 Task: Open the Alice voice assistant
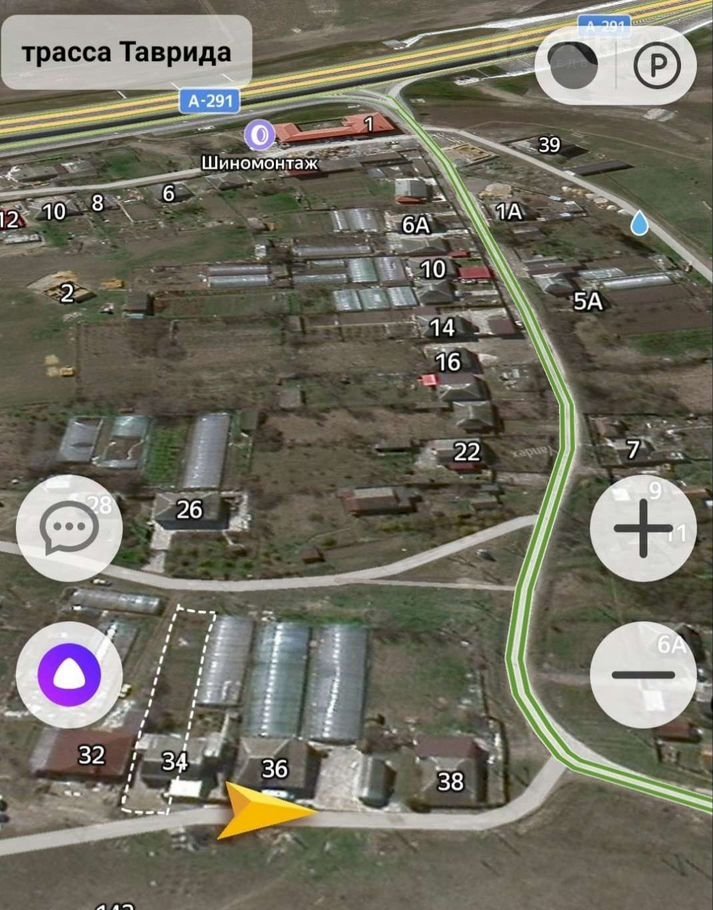click(69, 674)
